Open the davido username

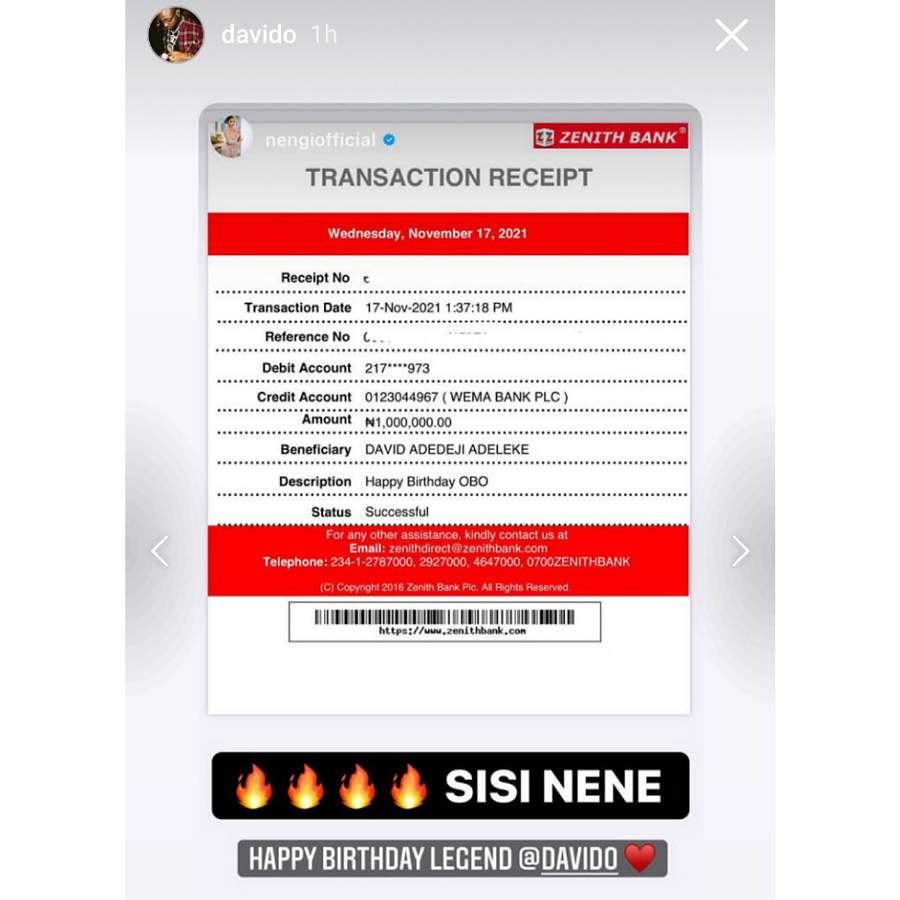(x=259, y=35)
